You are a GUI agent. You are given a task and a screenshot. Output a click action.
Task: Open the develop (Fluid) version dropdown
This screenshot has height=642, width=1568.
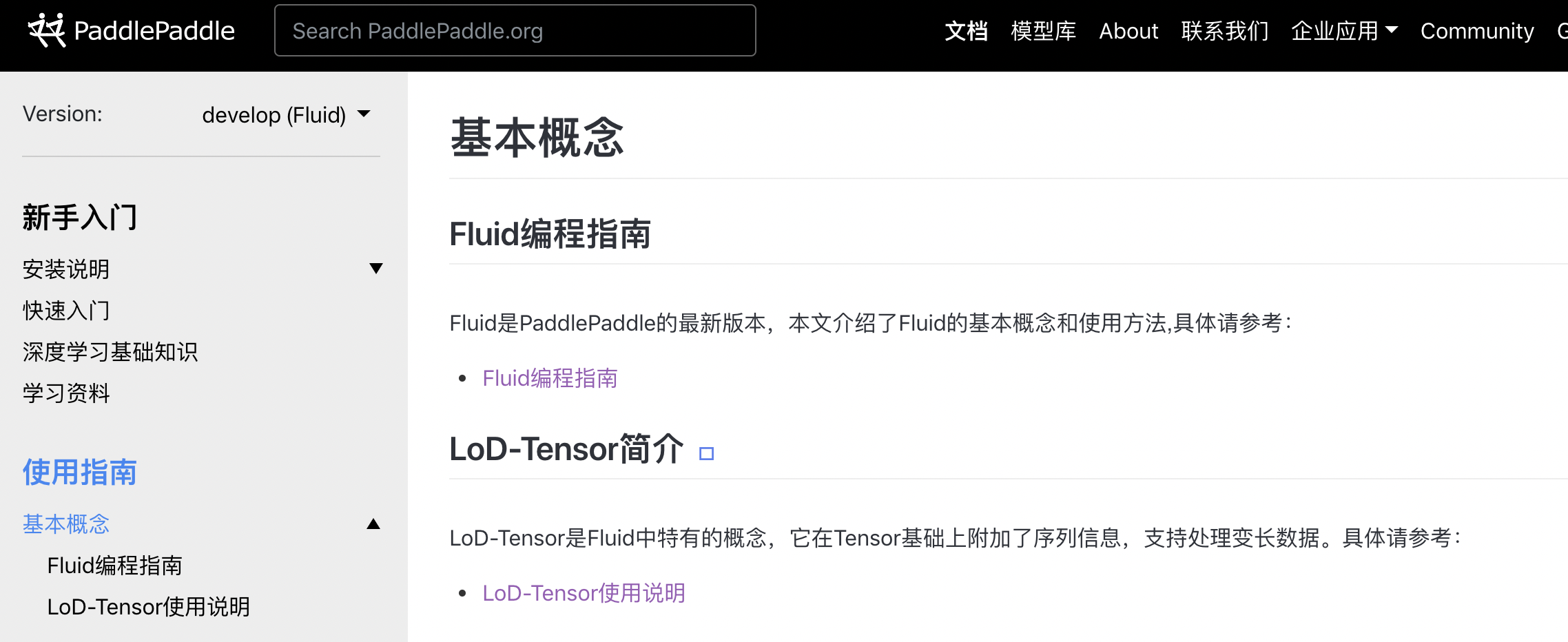[286, 114]
